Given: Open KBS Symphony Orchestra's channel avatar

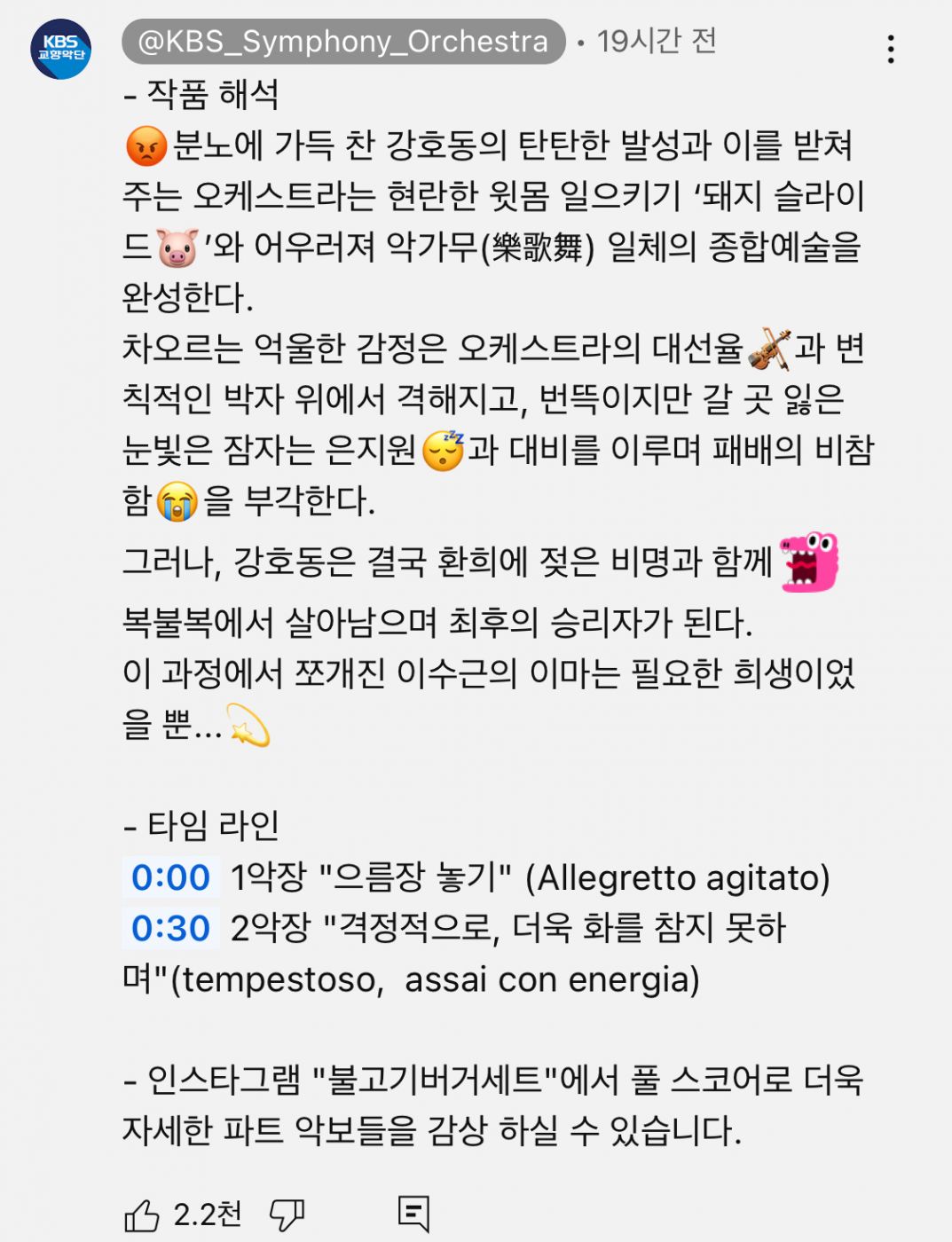Looking at the screenshot, I should pyautogui.click(x=60, y=50).
